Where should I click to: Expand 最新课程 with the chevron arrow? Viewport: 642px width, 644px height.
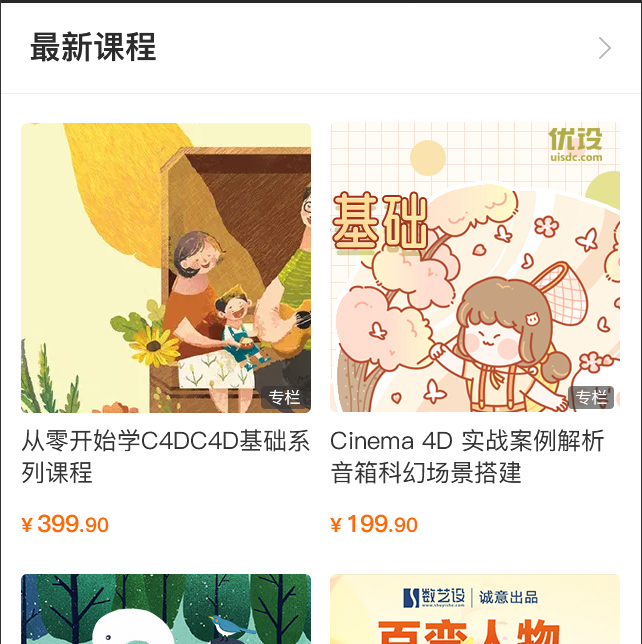[x=604, y=48]
